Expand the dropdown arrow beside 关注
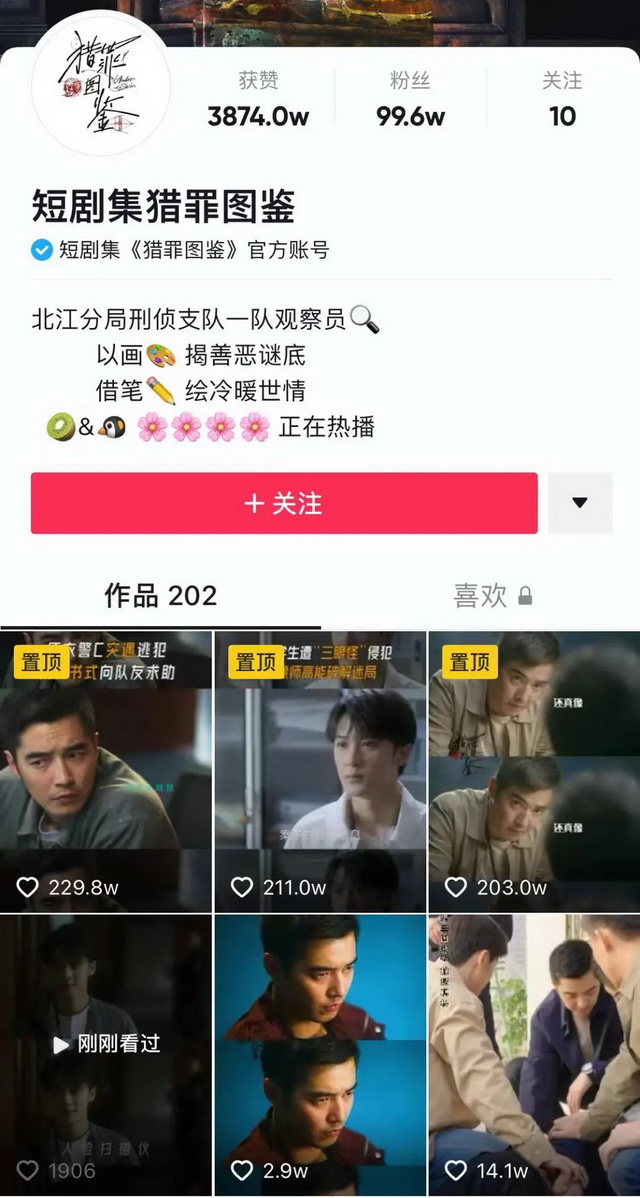Image resolution: width=640 pixels, height=1198 pixels. click(x=580, y=503)
